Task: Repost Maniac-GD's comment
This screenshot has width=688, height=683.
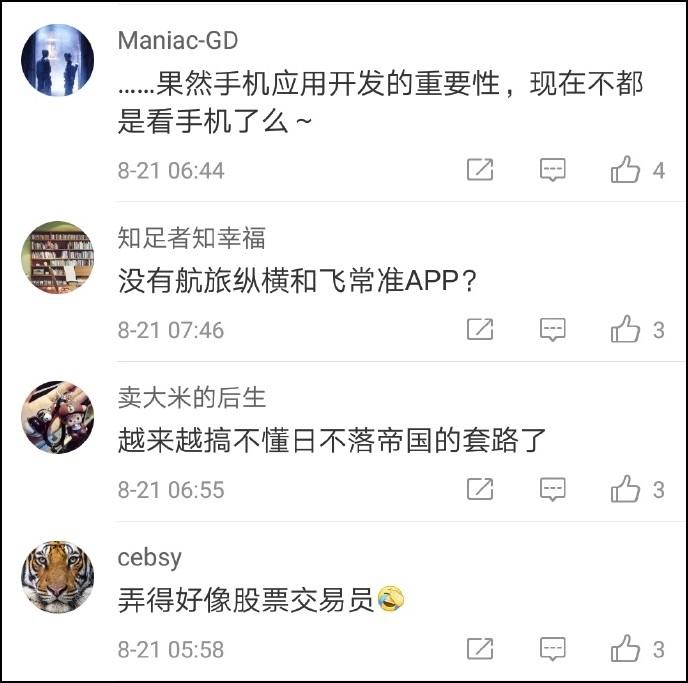Action: (x=481, y=170)
